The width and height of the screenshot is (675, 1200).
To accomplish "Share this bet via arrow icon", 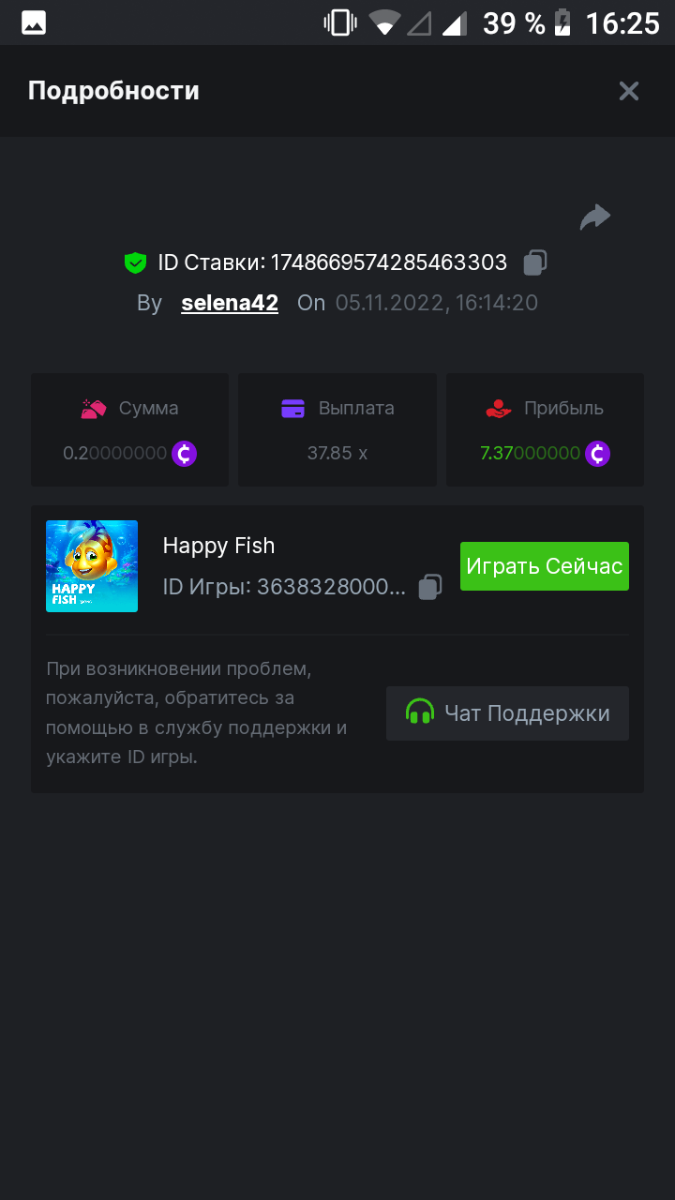I will point(595,217).
